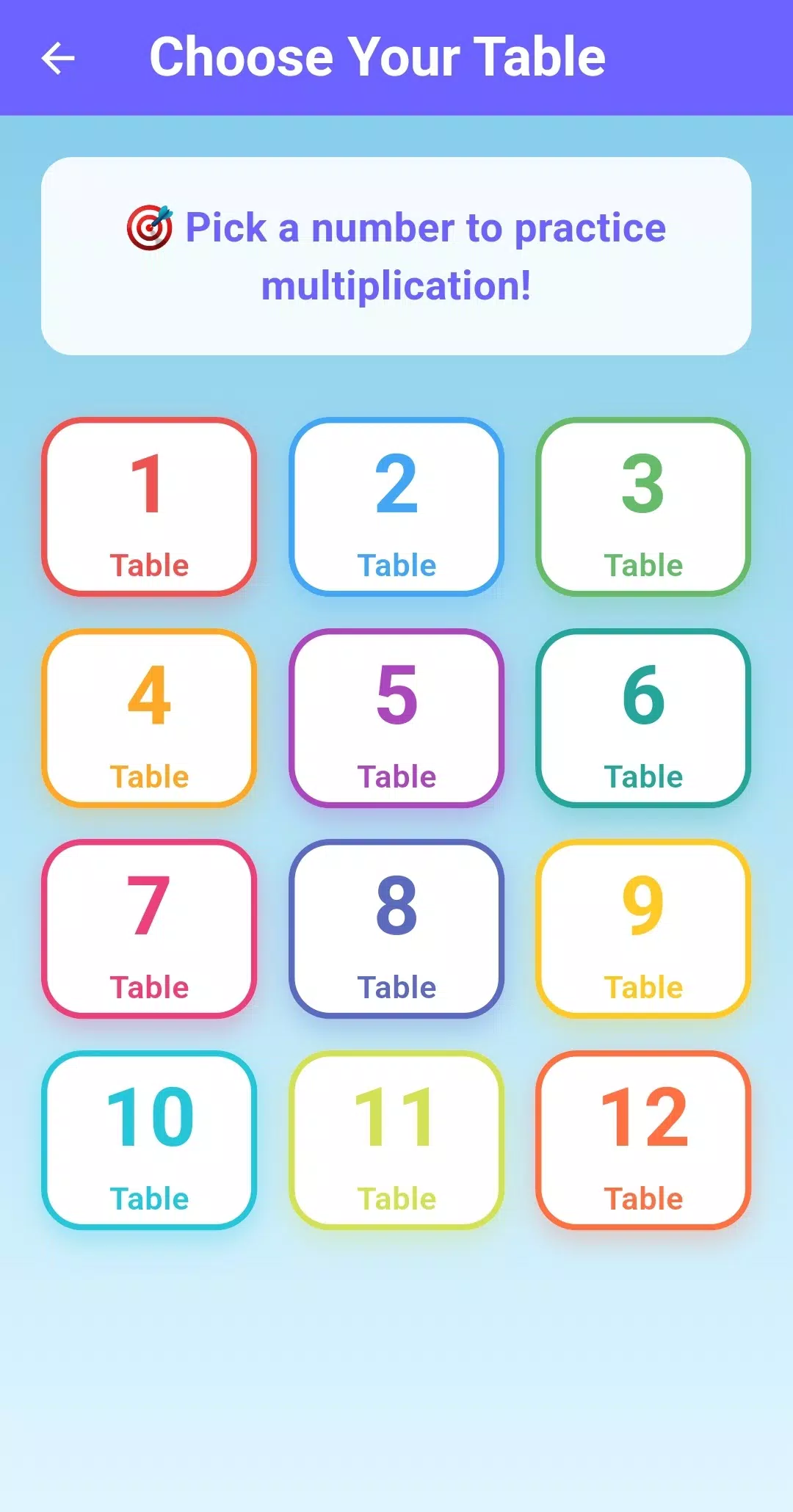Image resolution: width=793 pixels, height=1512 pixels.
Task: Tap the purple header bar
Action: click(698, 58)
